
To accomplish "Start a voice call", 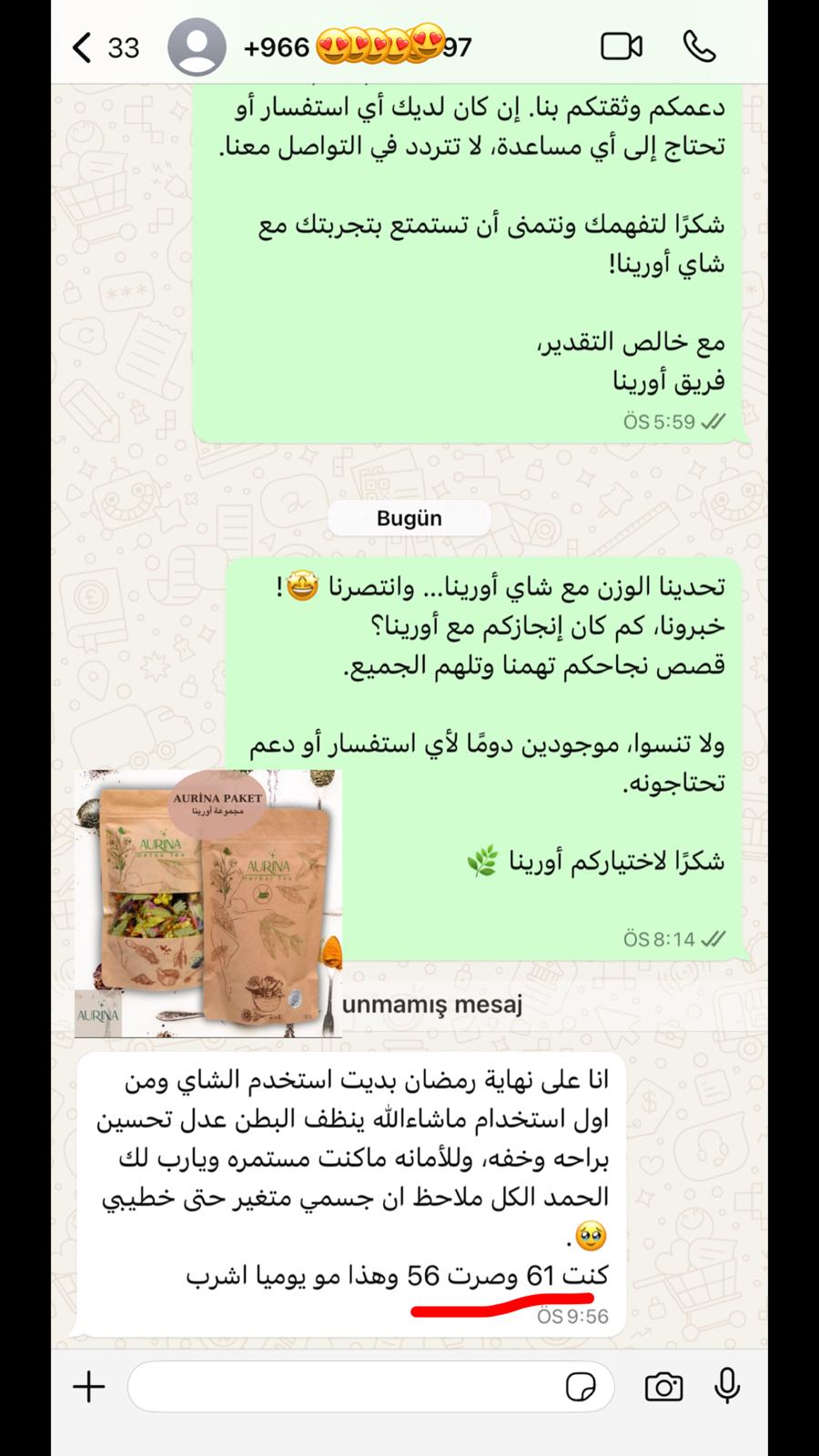I will [699, 47].
